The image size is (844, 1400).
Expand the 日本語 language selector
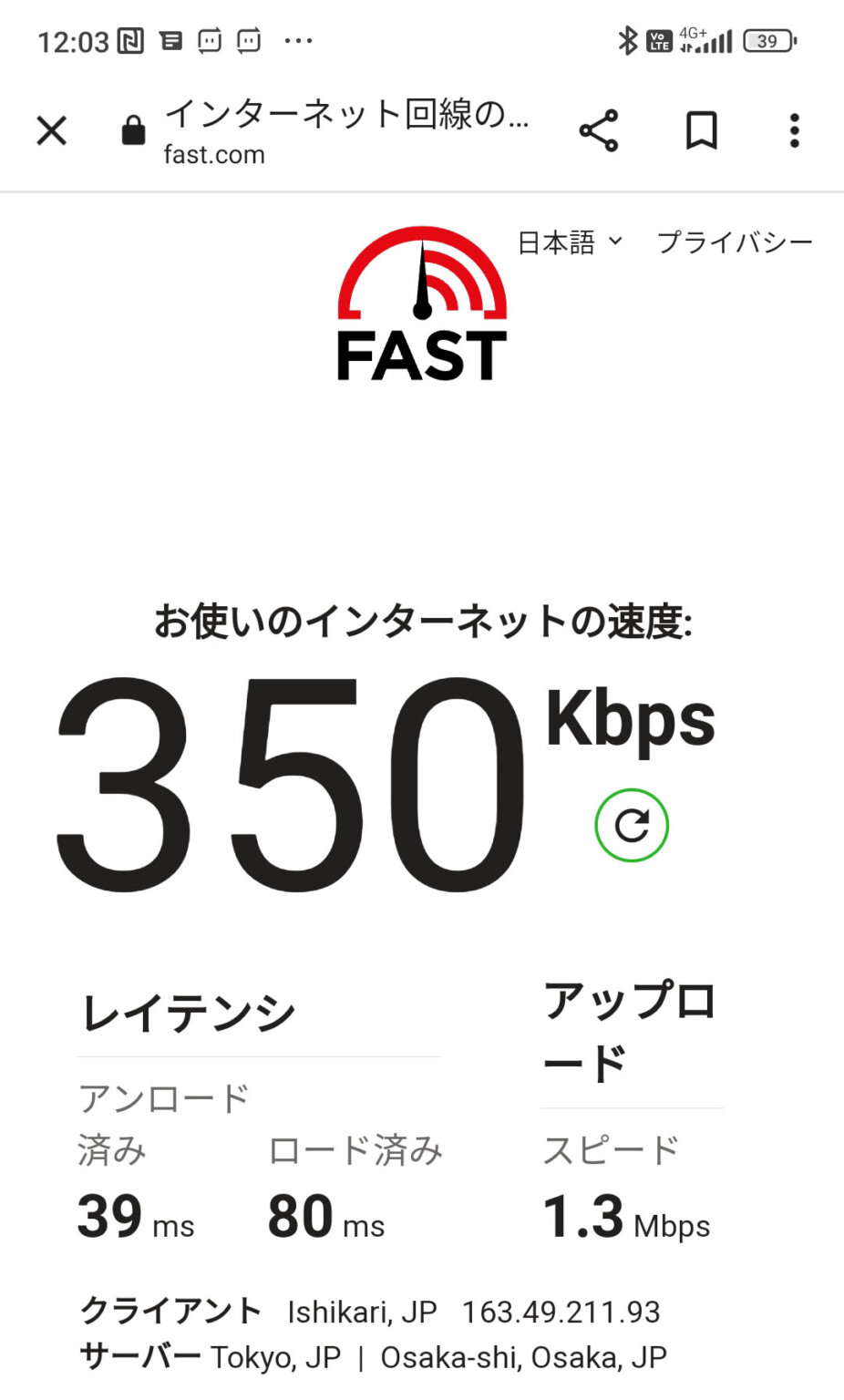[x=555, y=242]
